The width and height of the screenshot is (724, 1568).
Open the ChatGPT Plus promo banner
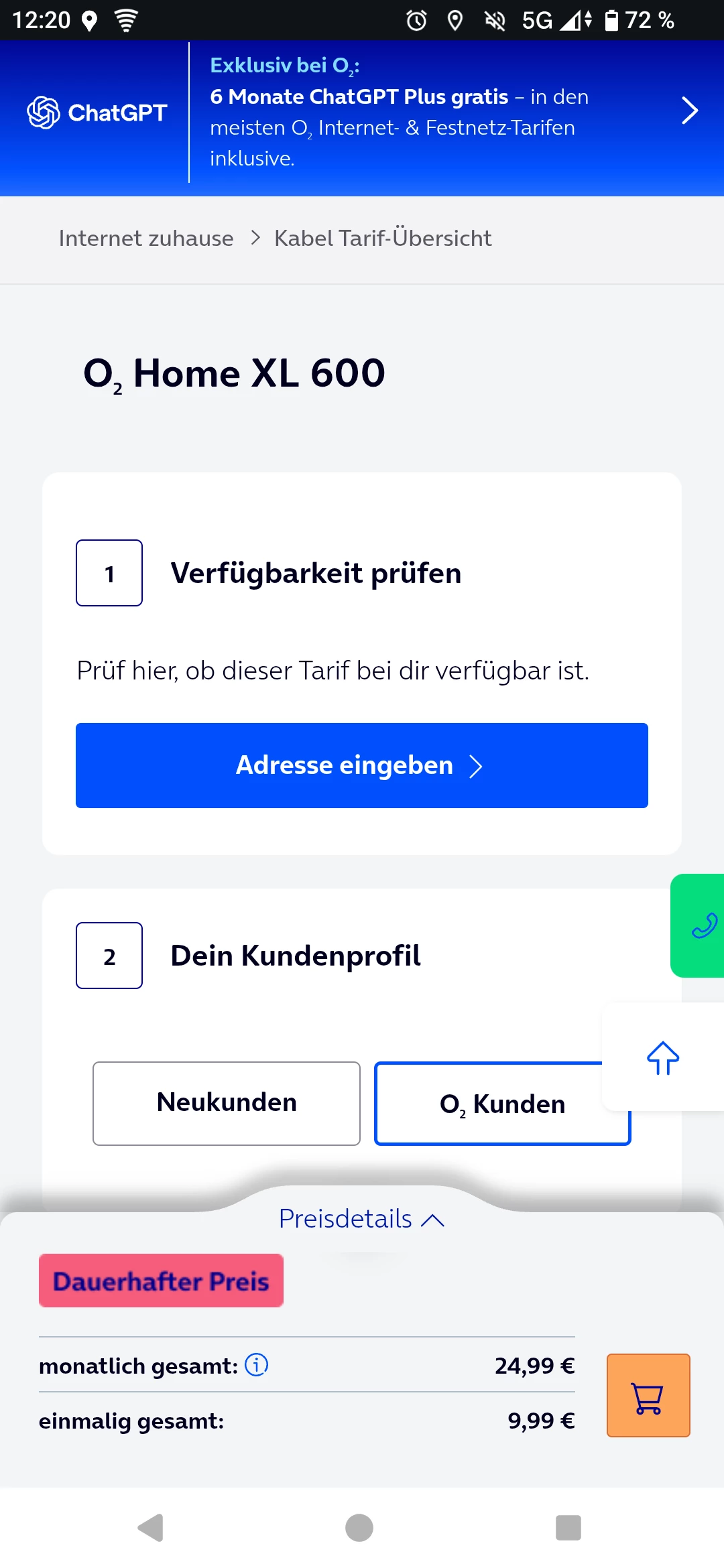689,111
